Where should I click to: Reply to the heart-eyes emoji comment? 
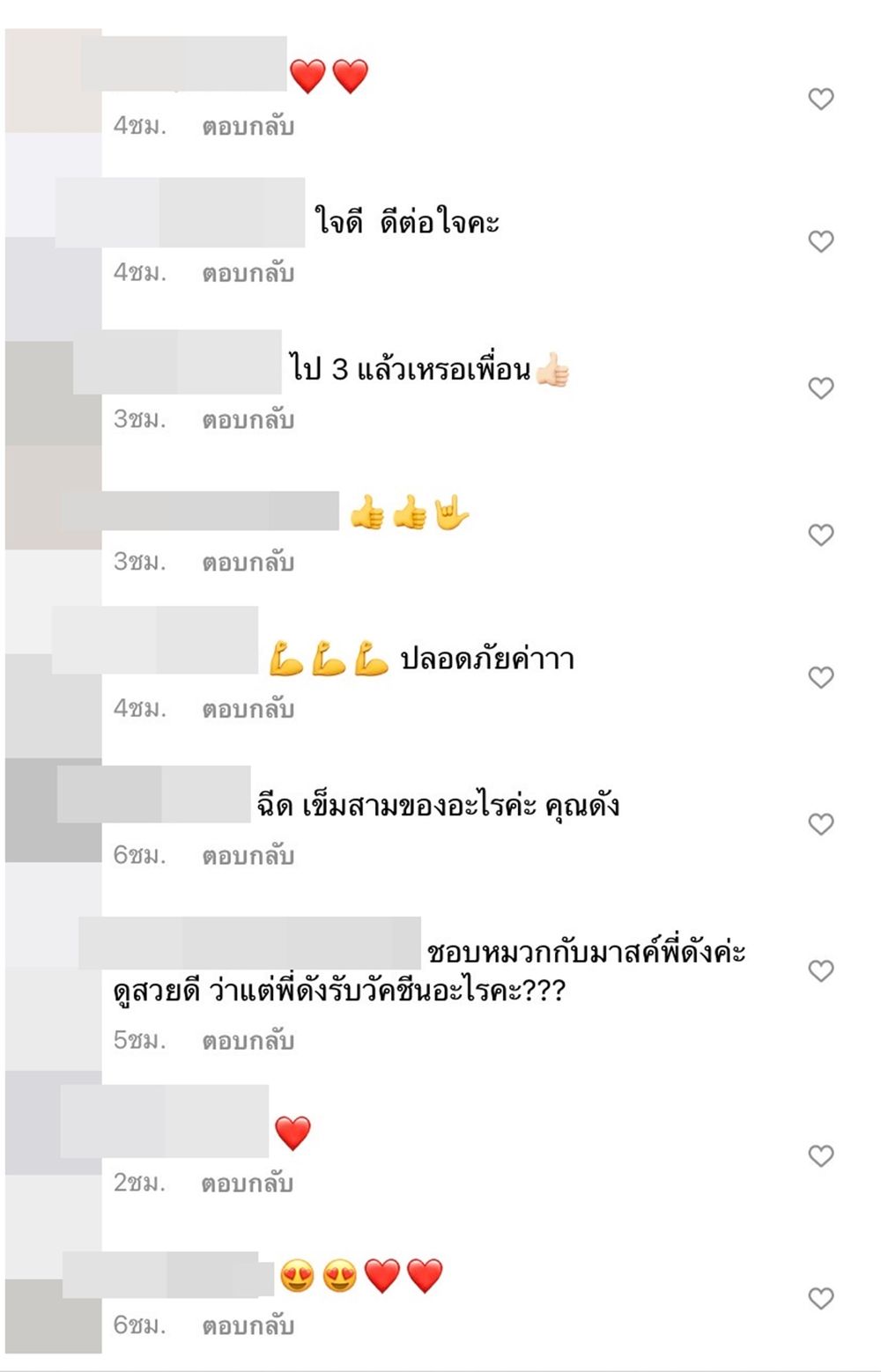coord(248,1326)
